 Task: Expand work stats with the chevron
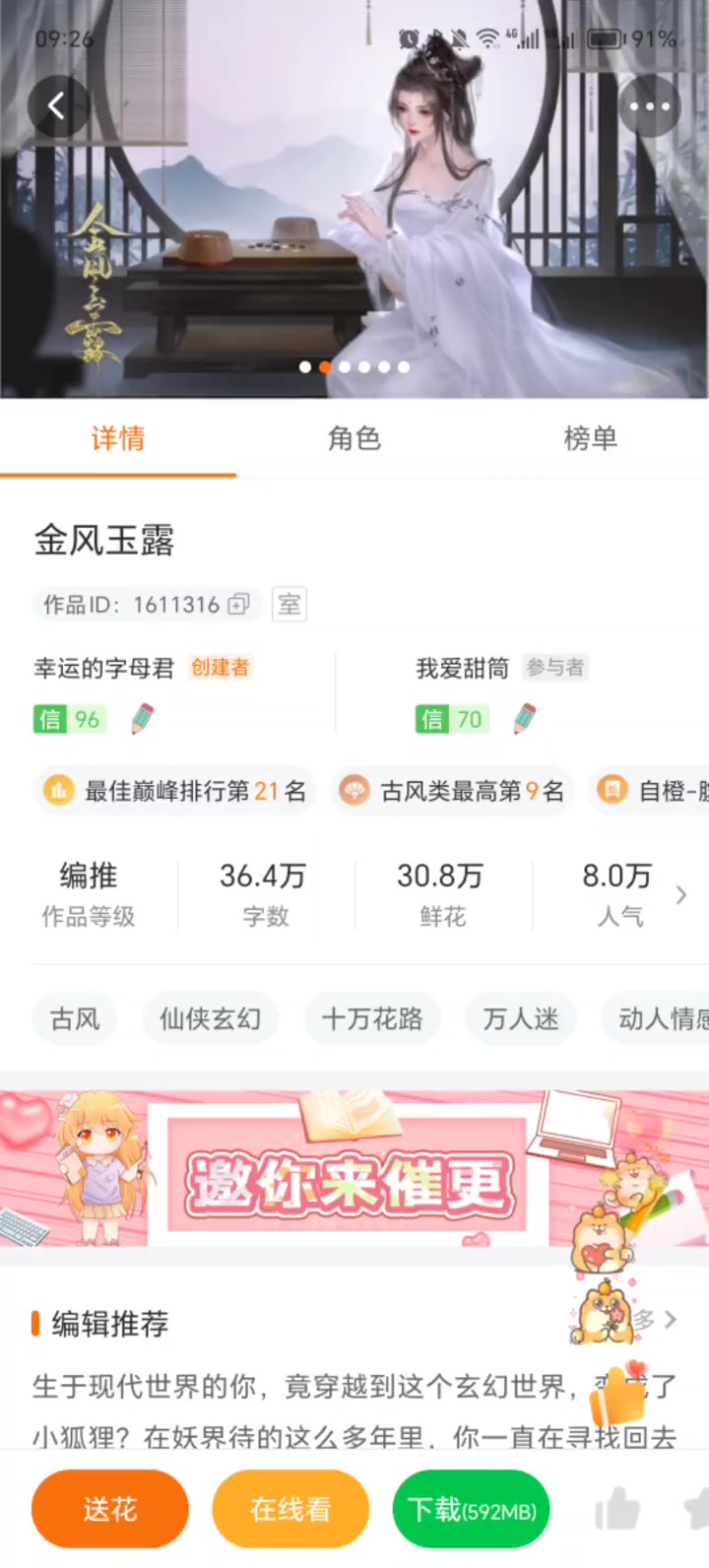tap(680, 895)
